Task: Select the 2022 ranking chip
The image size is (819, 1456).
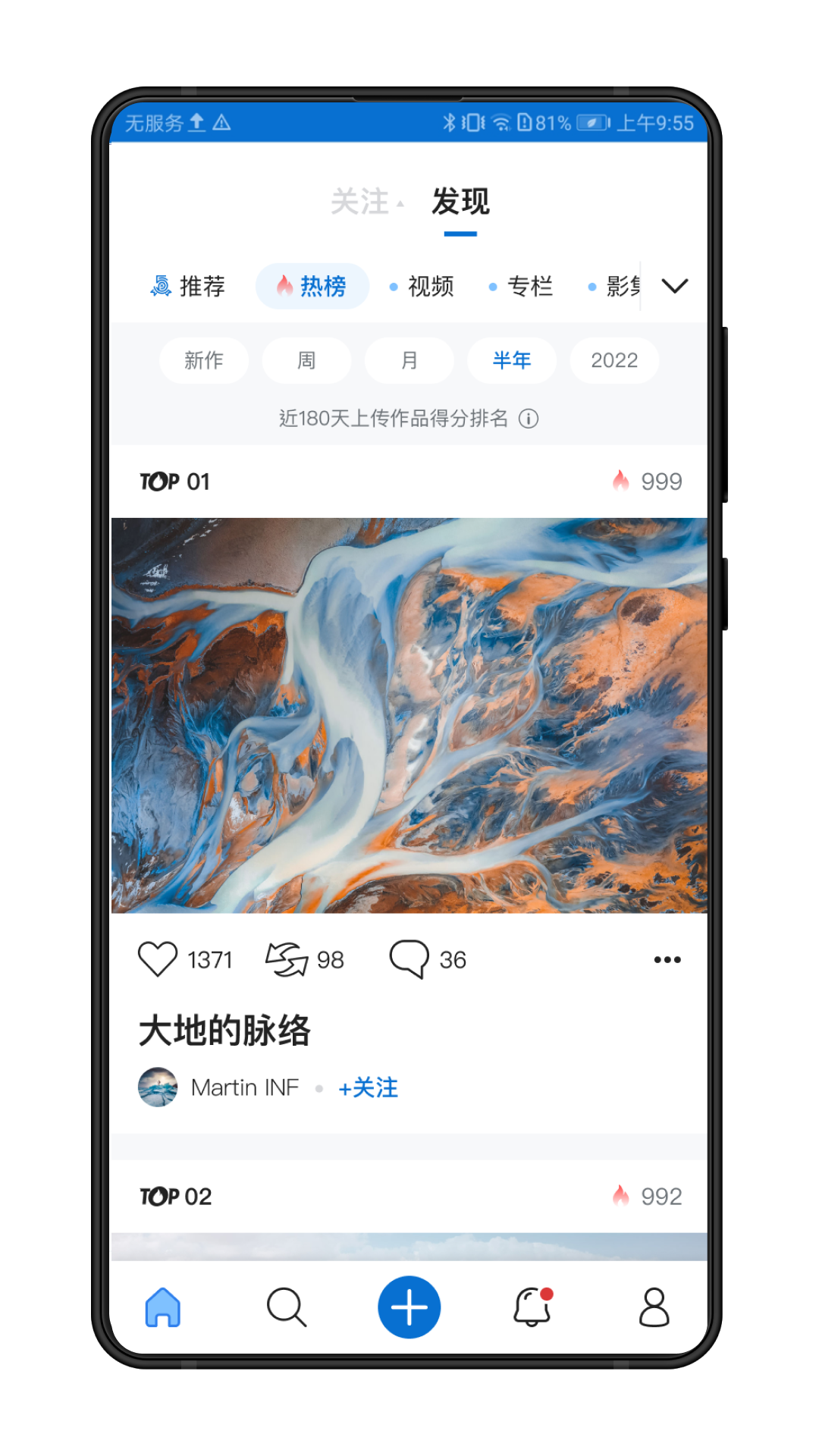Action: pyautogui.click(x=614, y=360)
